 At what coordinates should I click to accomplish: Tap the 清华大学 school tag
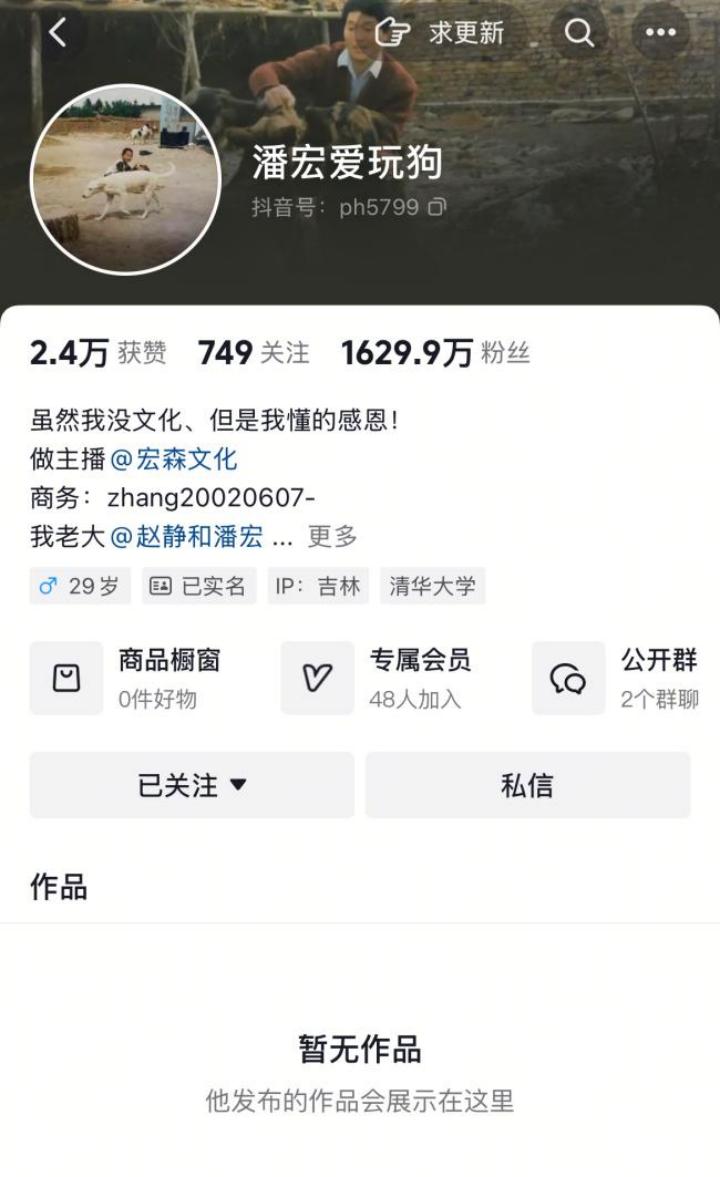(x=432, y=586)
